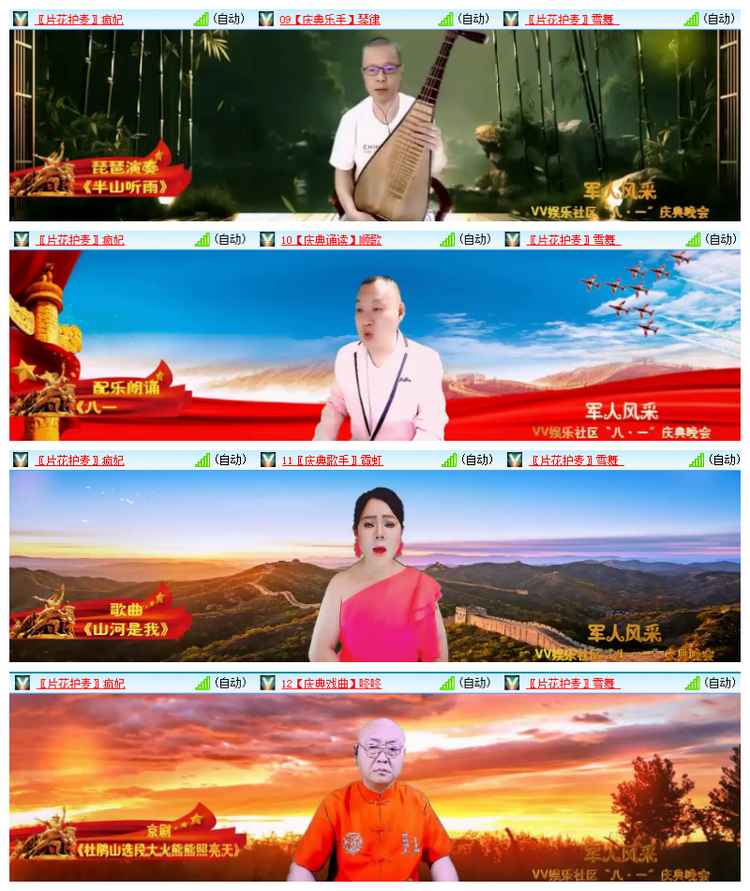Click the video icon beside 10【庆典诵读】顺歌
The height and width of the screenshot is (891, 750).
click(x=266, y=239)
